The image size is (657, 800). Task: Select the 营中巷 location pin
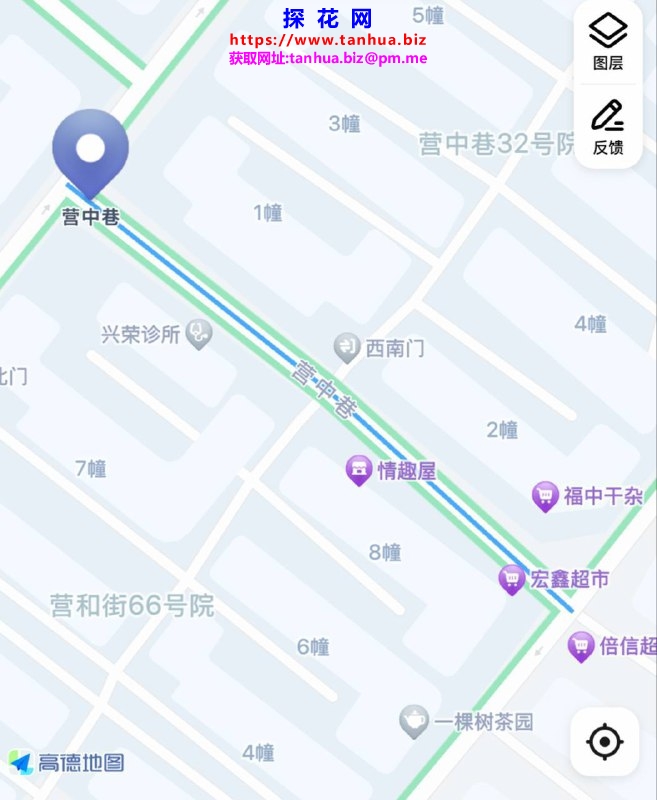(91, 152)
